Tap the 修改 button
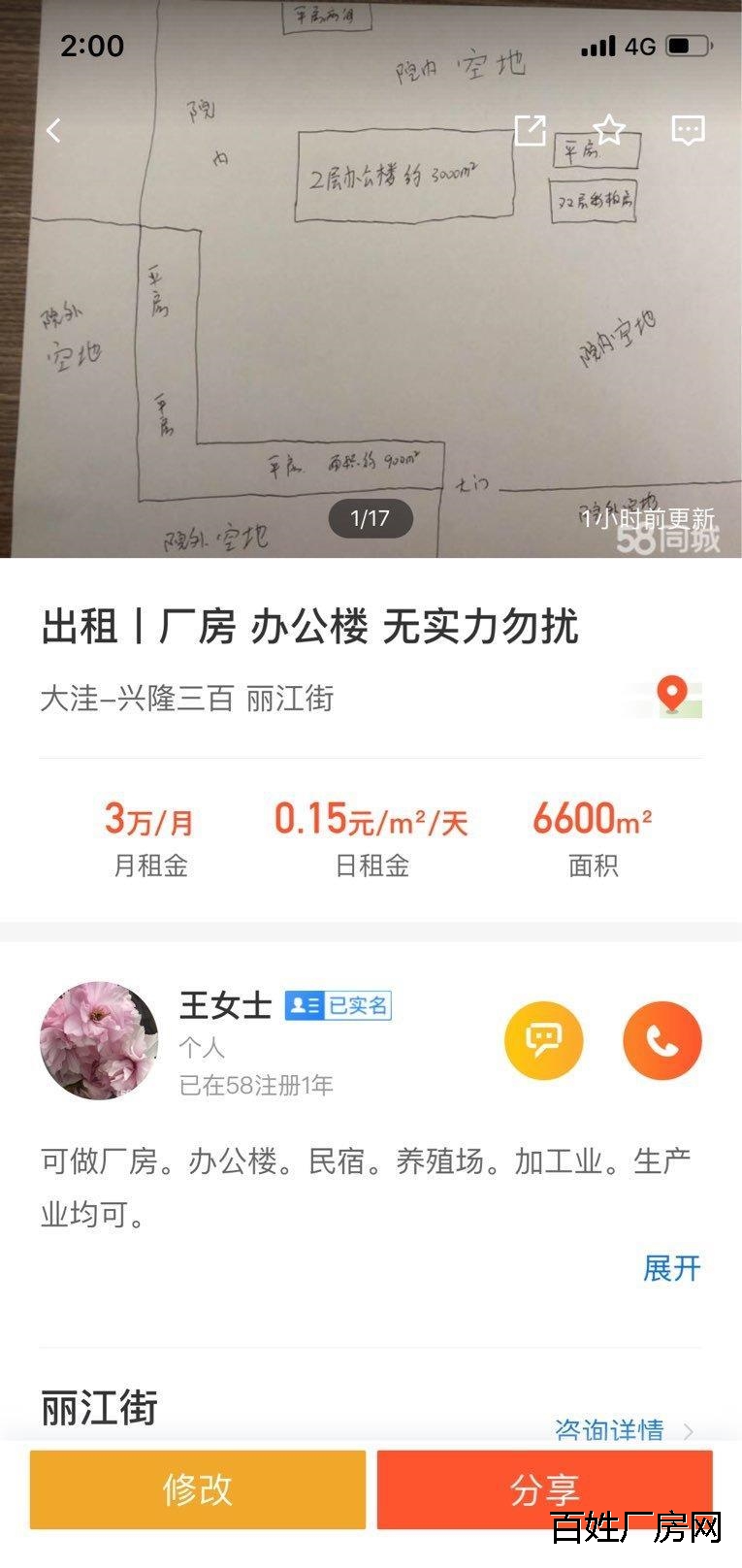742x1568 pixels. click(198, 1489)
